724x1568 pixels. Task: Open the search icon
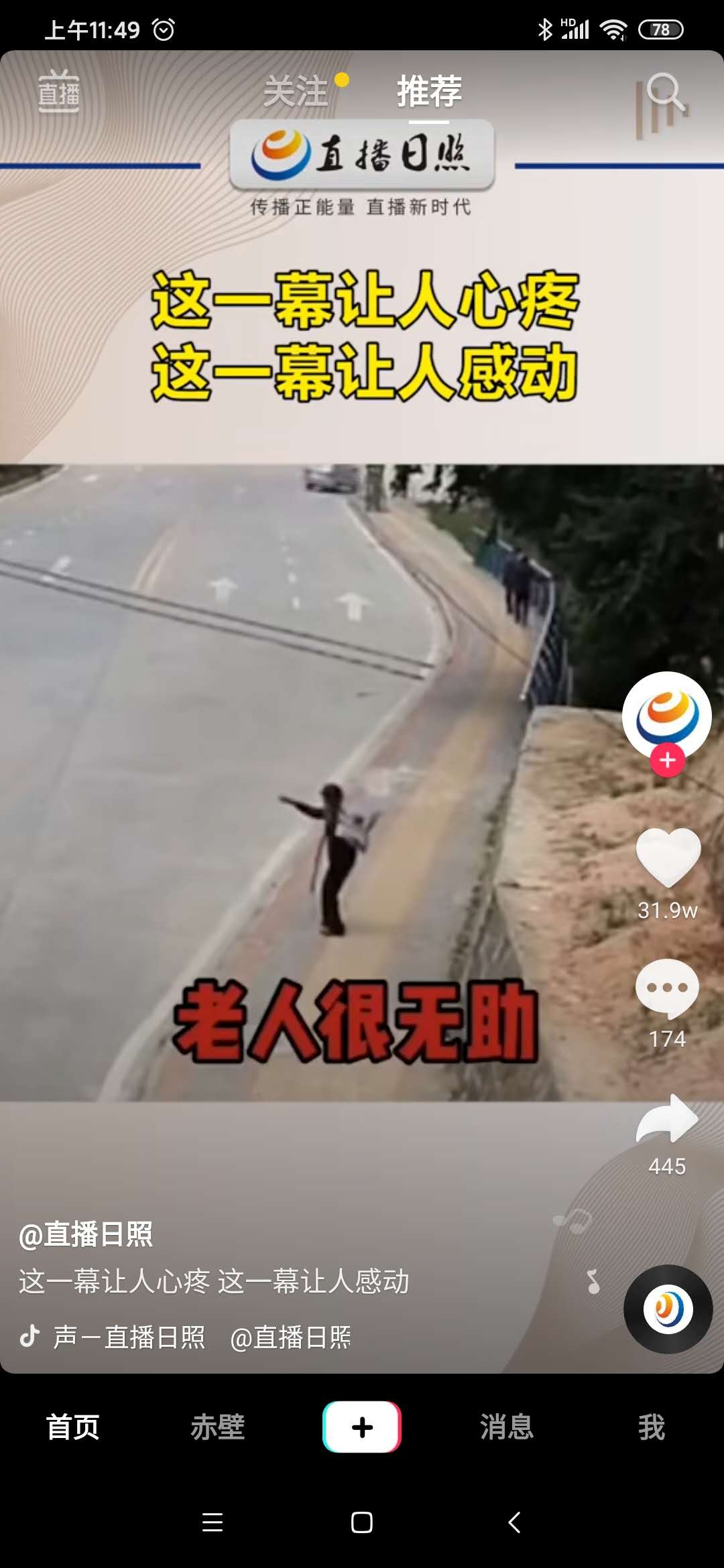coord(664,92)
